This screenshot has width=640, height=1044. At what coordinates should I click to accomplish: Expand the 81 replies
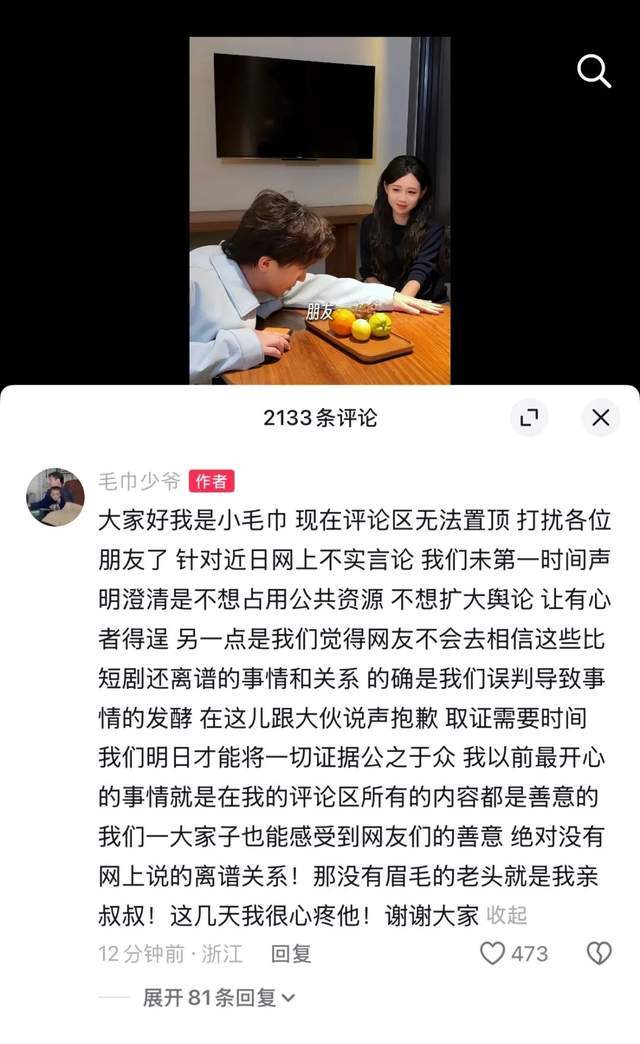coord(219,997)
